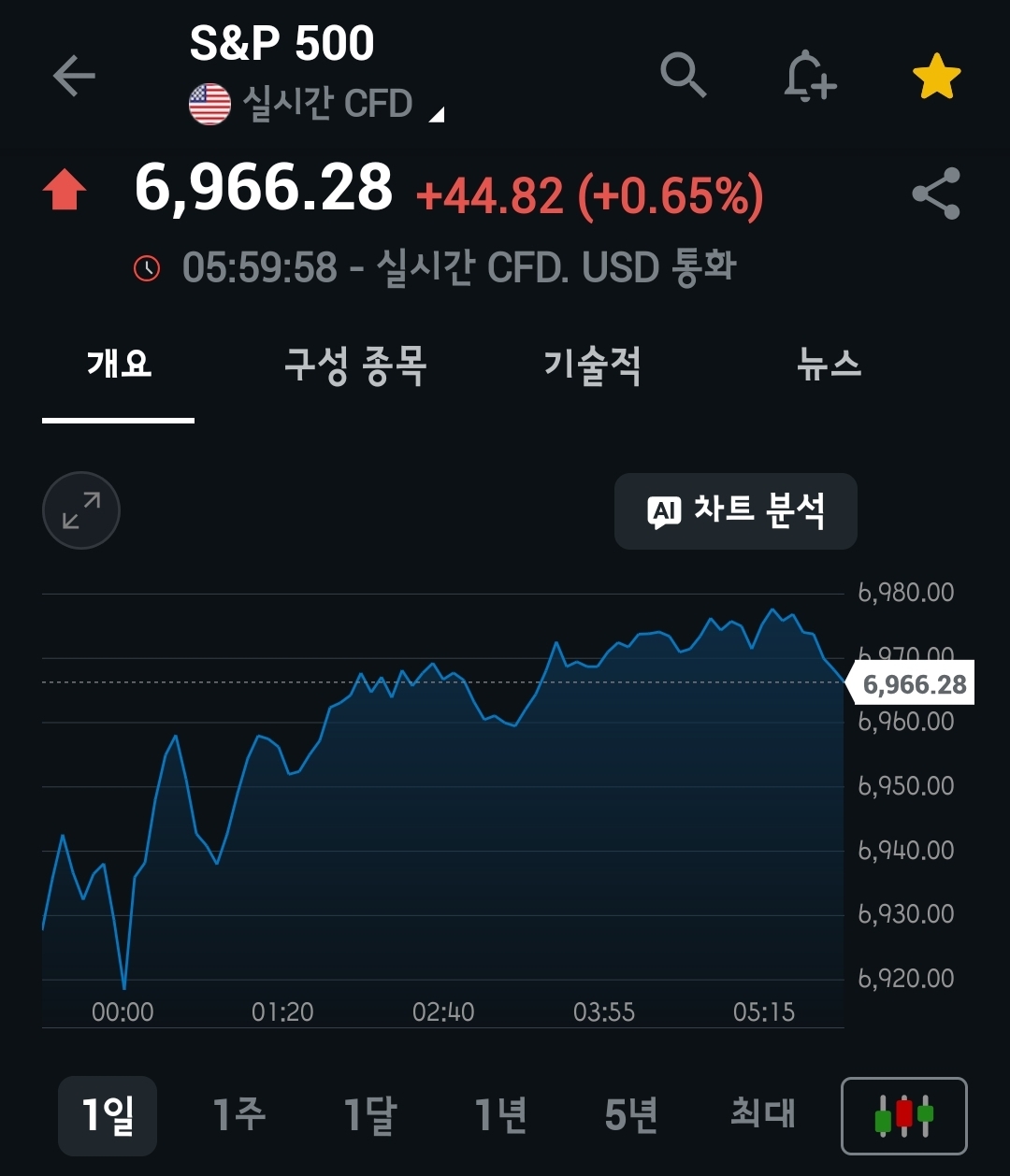
Task: Open AI 차트 분석
Action: coord(736,511)
